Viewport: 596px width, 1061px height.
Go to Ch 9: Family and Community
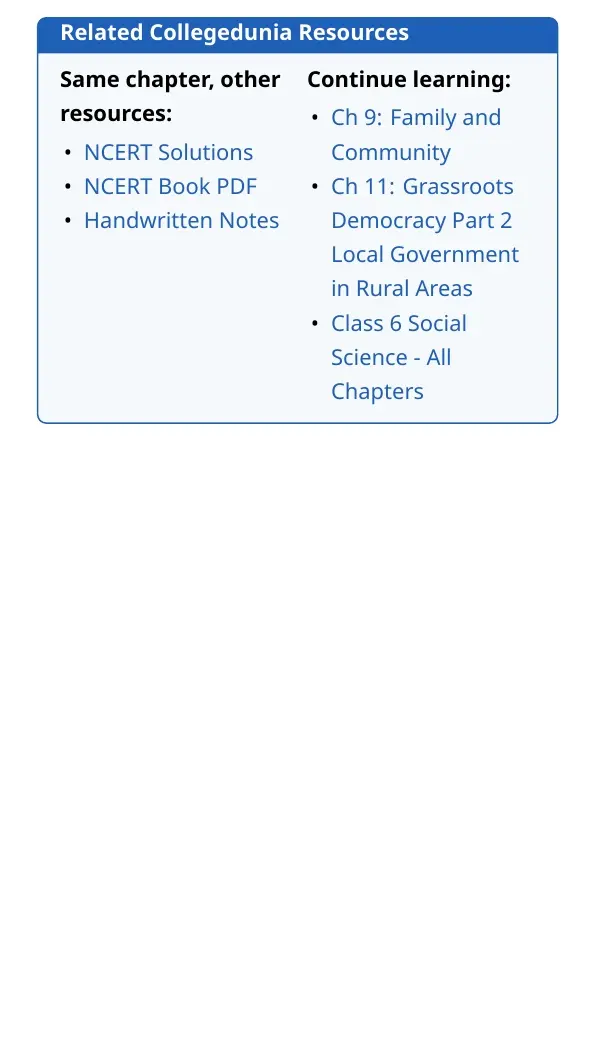[x=416, y=135]
